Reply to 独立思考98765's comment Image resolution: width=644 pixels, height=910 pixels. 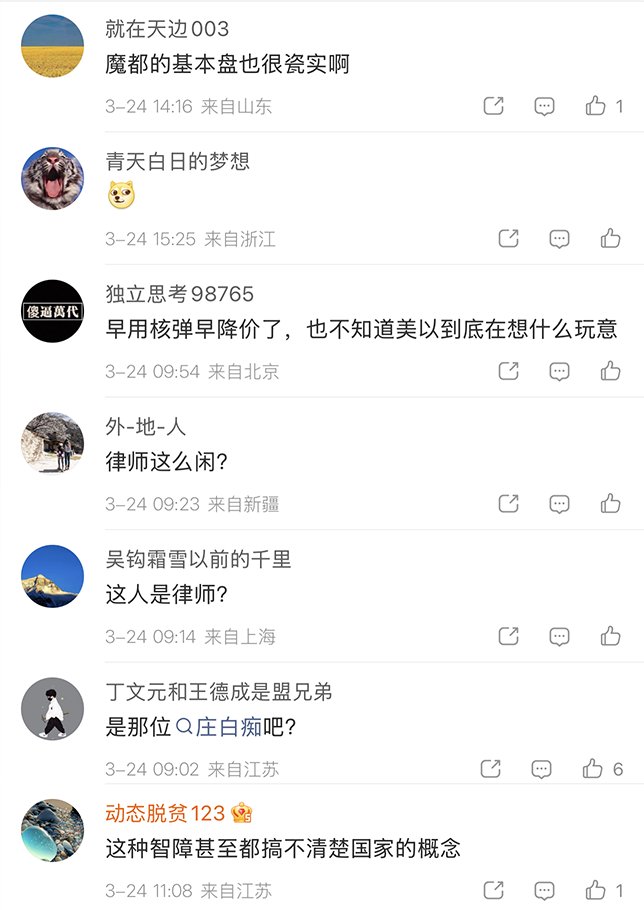(559, 372)
